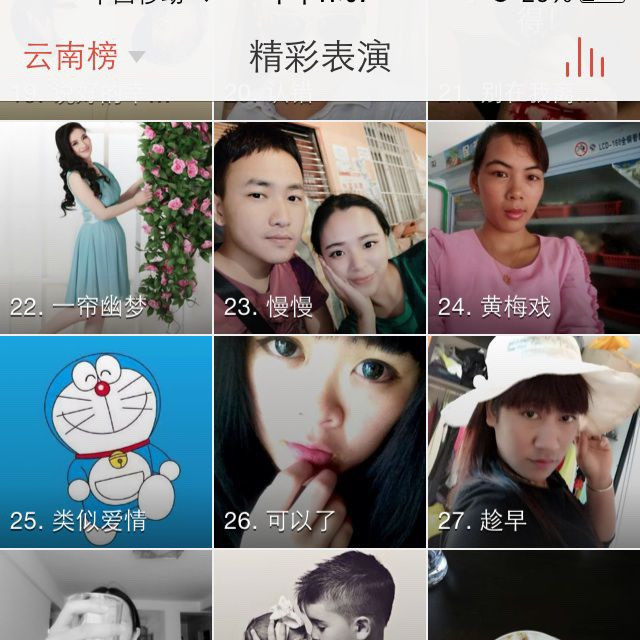The height and width of the screenshot is (640, 640).
Task: Open performance 25. 类似爱情
Action: [x=106, y=442]
